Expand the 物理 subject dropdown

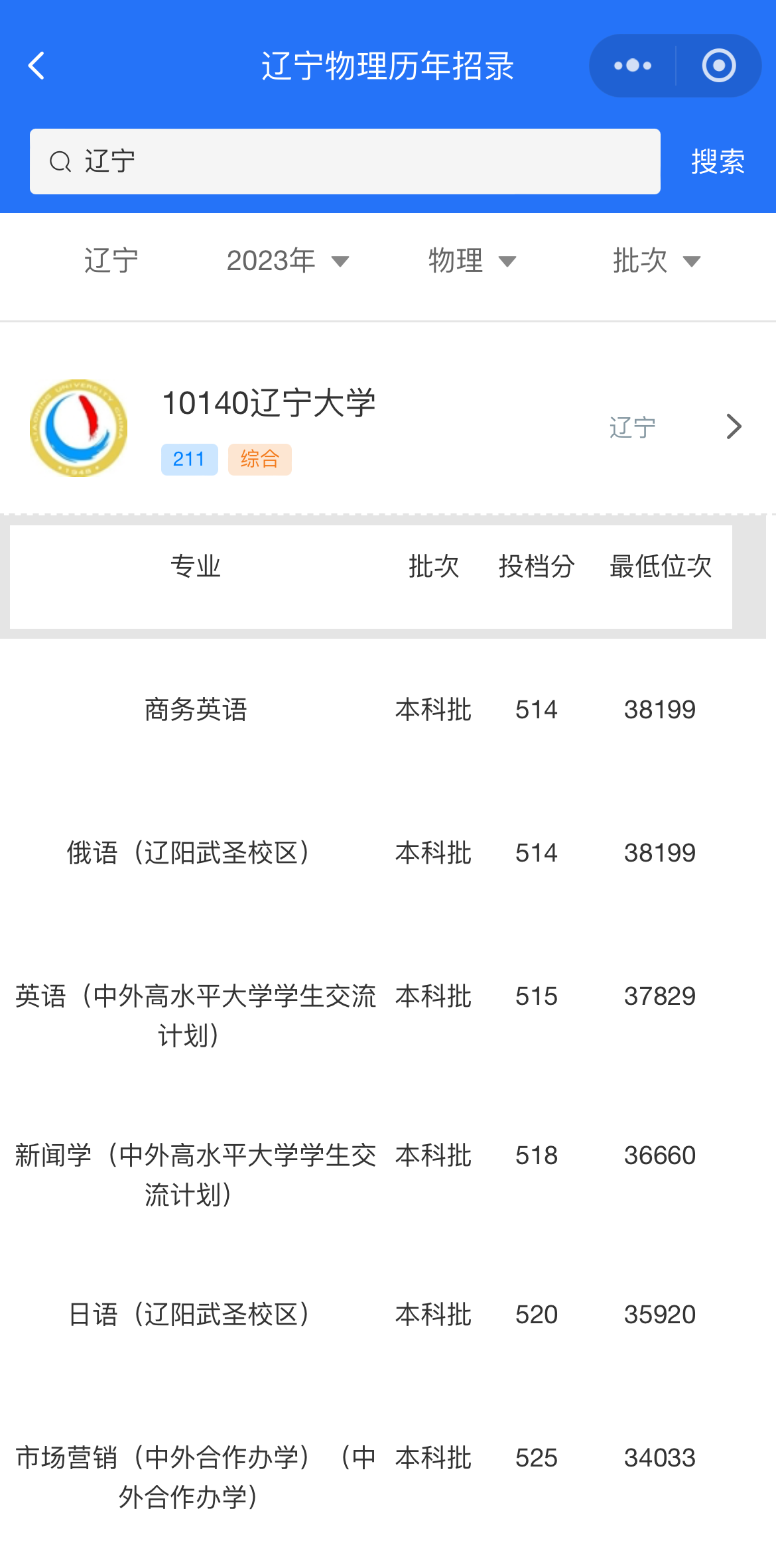tap(472, 261)
